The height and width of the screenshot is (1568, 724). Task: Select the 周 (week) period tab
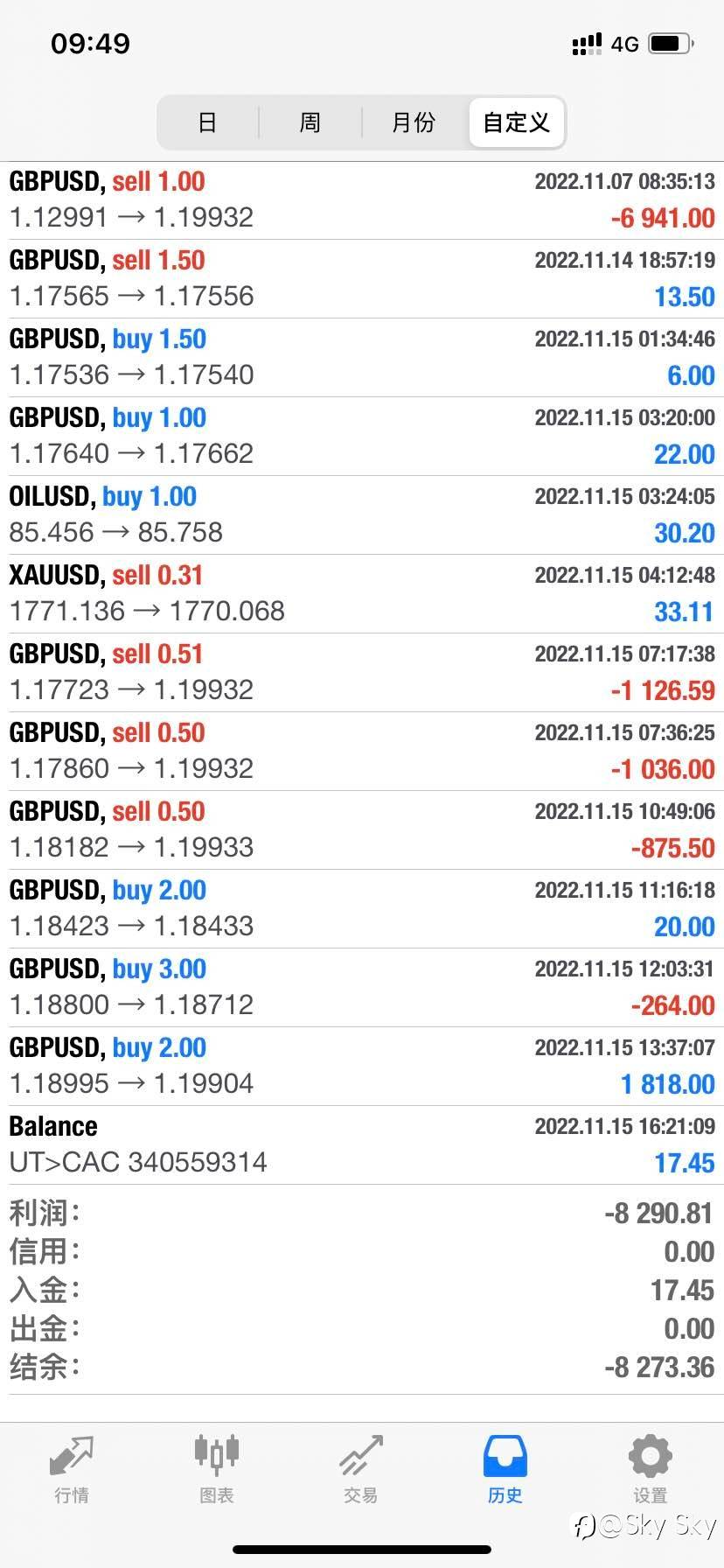click(310, 122)
